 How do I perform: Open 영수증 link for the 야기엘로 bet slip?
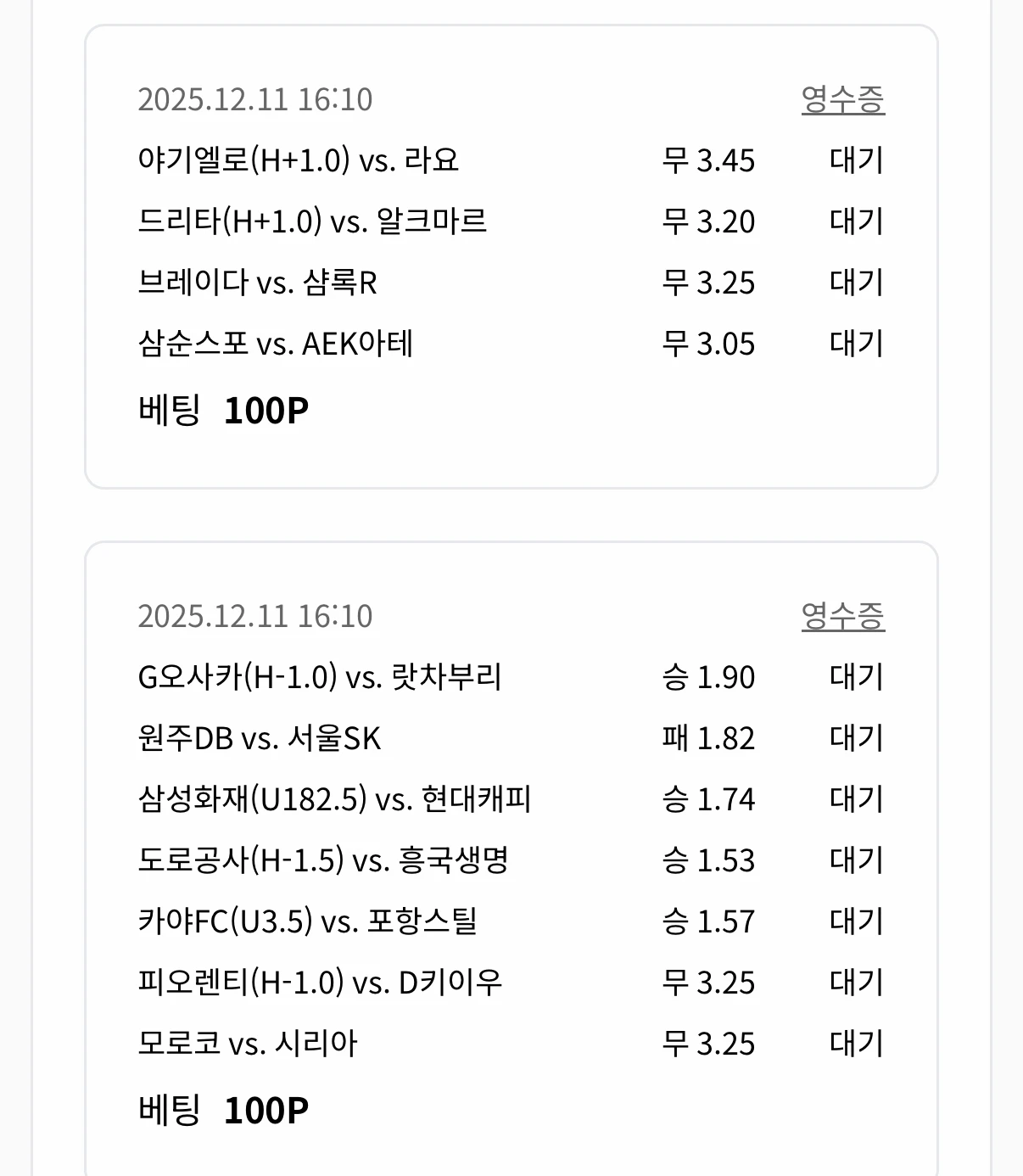point(842,99)
